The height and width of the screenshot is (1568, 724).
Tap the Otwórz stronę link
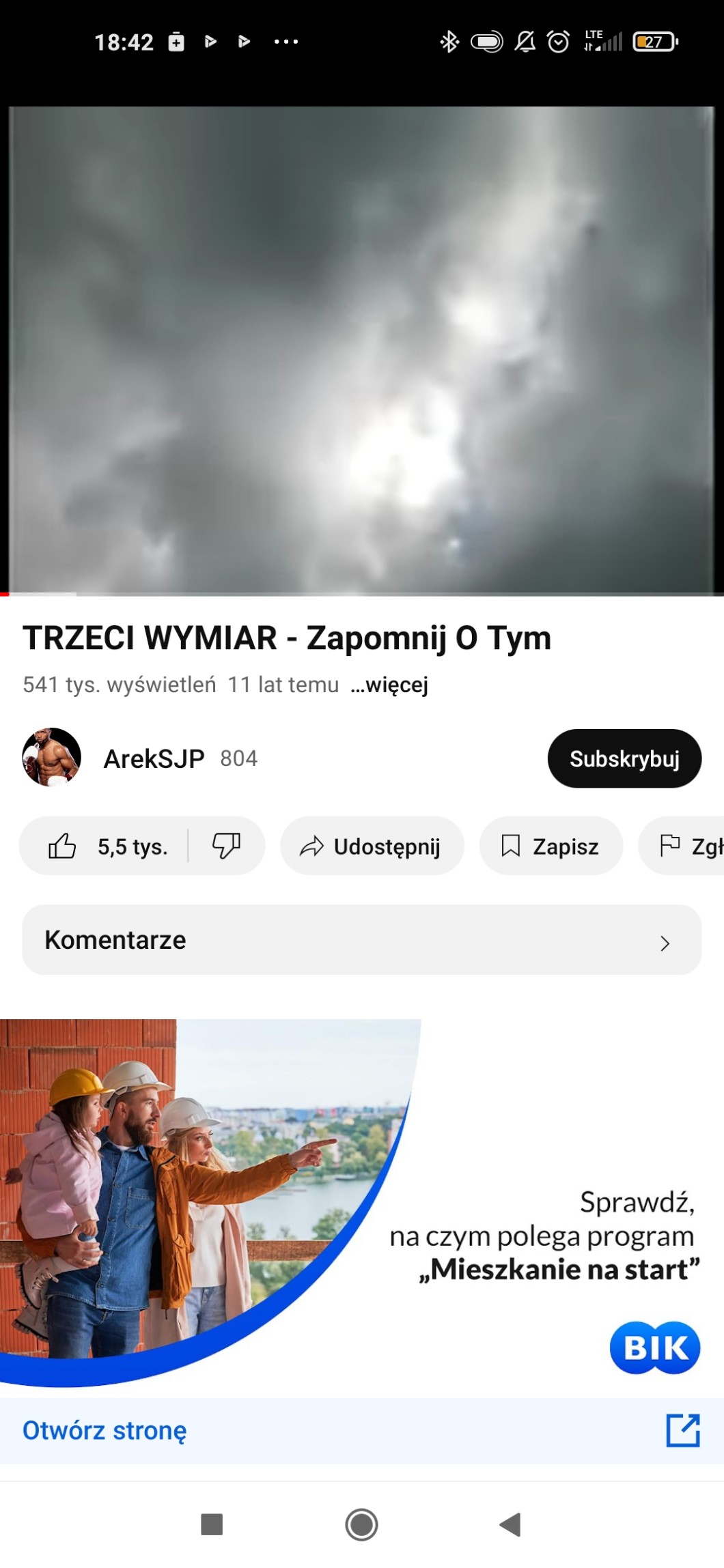click(105, 1431)
